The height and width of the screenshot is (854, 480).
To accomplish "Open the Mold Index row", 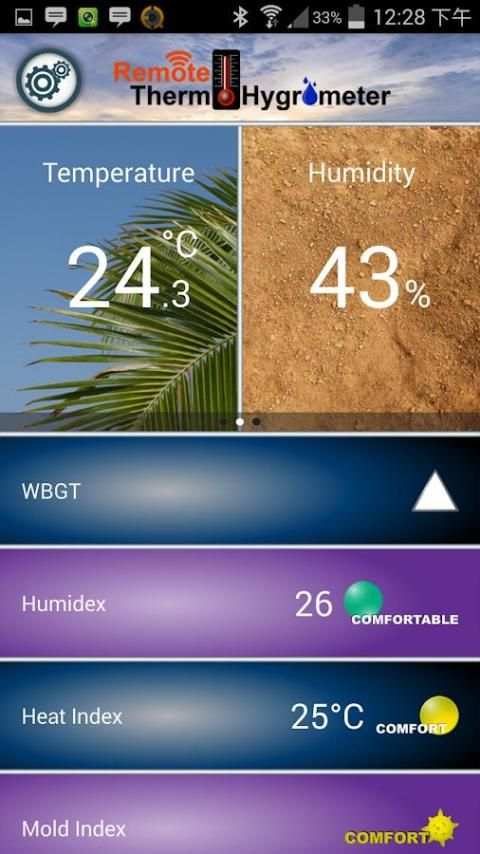I will (240, 814).
